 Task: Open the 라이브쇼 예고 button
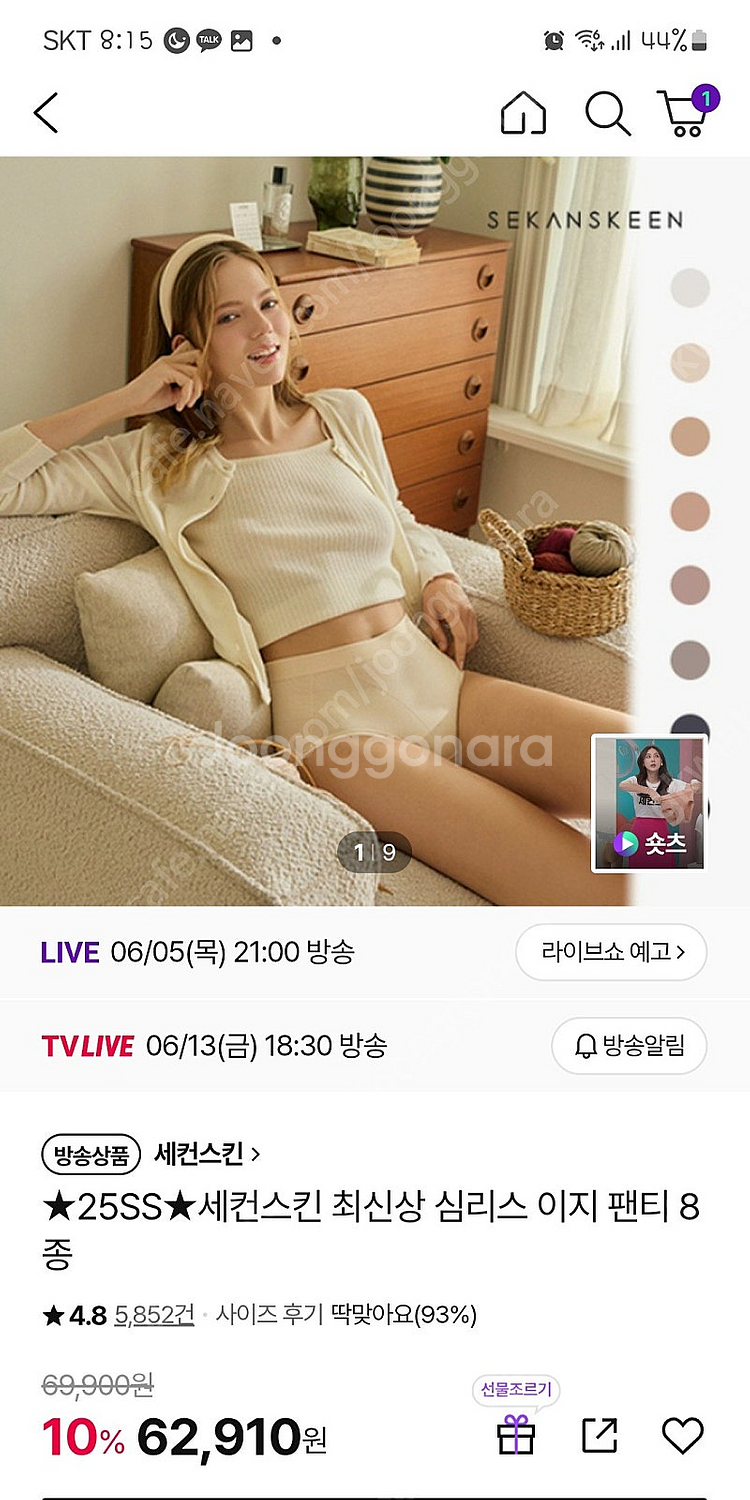point(611,952)
